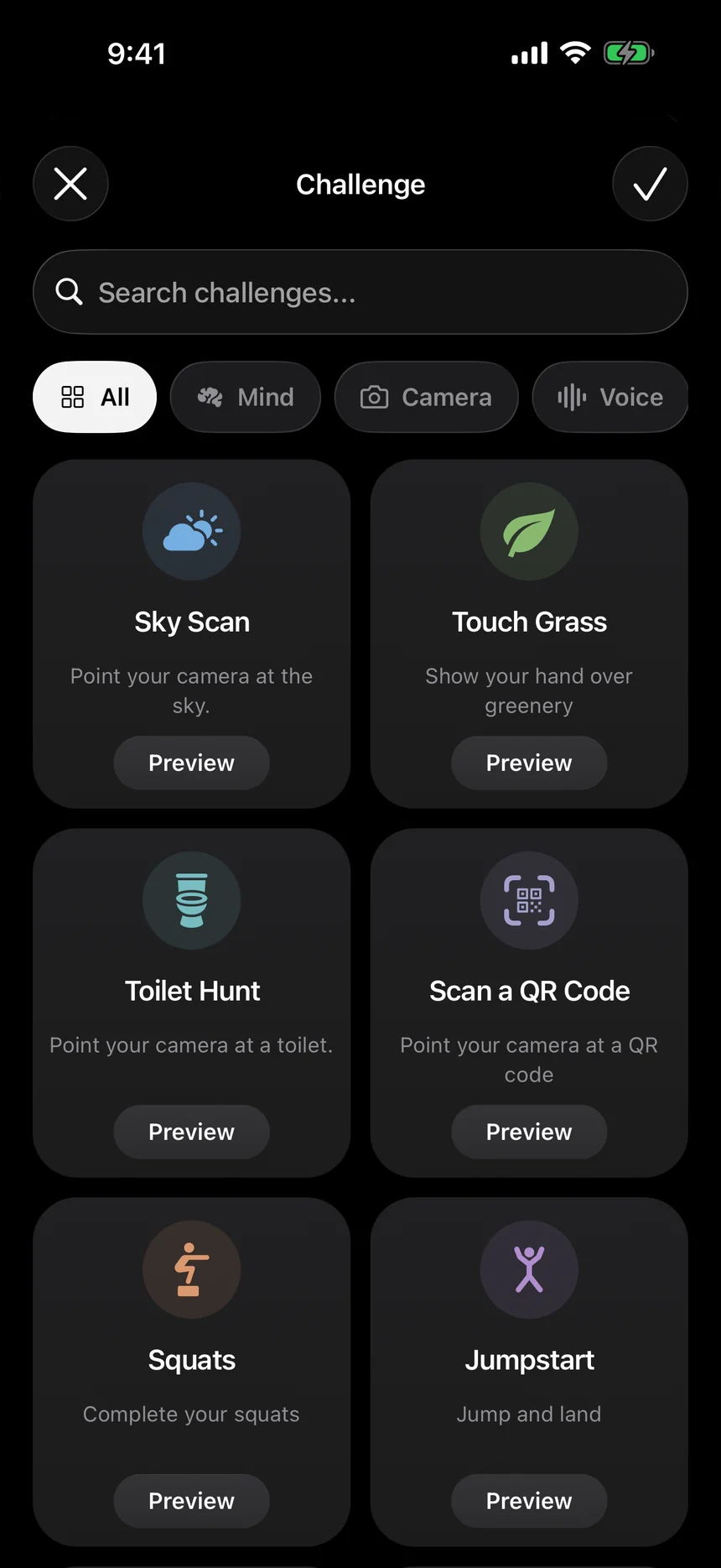Switch to the Camera category
This screenshot has height=1568, width=721.
(426, 397)
